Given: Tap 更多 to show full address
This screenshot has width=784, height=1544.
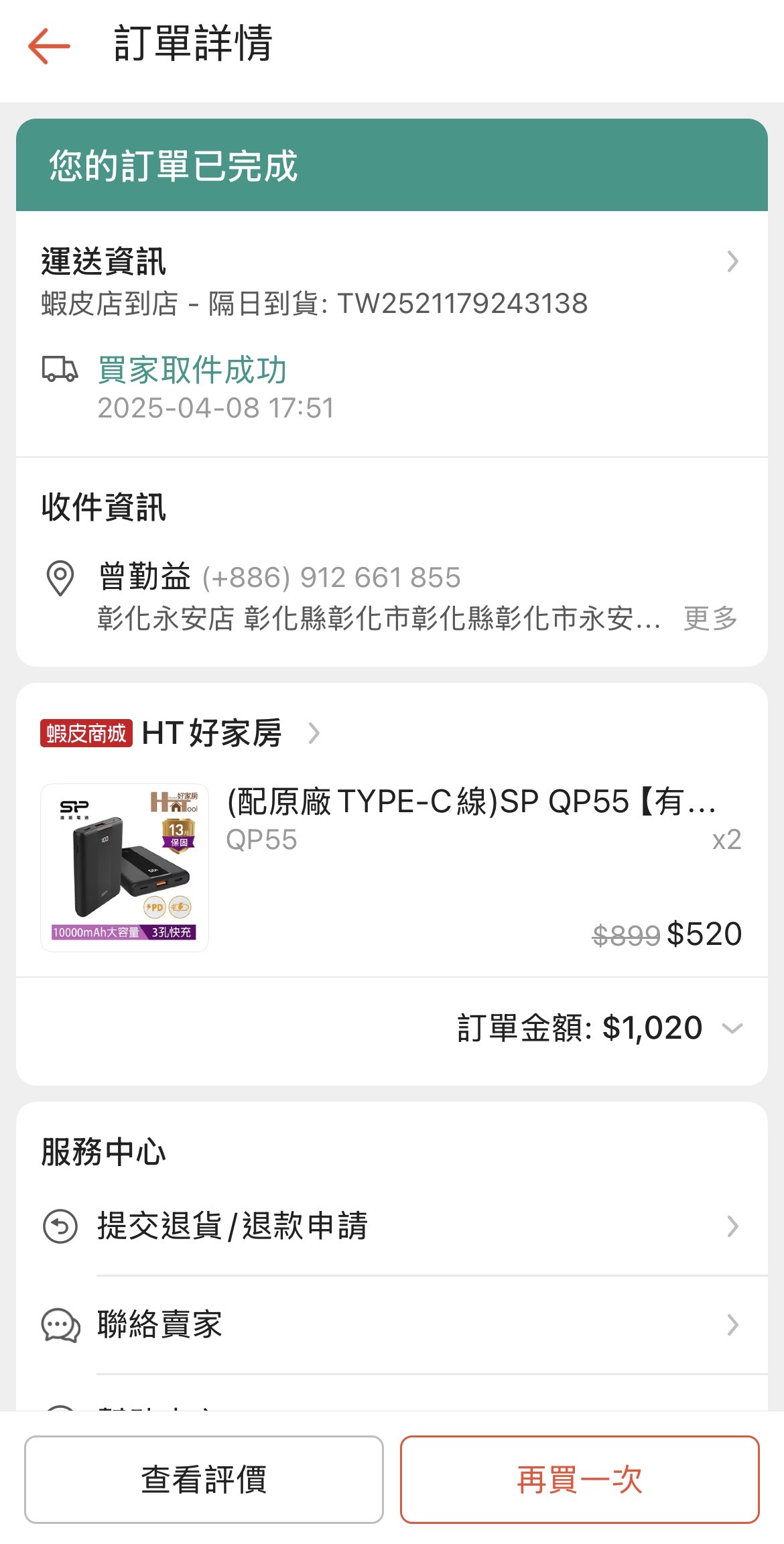Looking at the screenshot, I should pyautogui.click(x=710, y=618).
